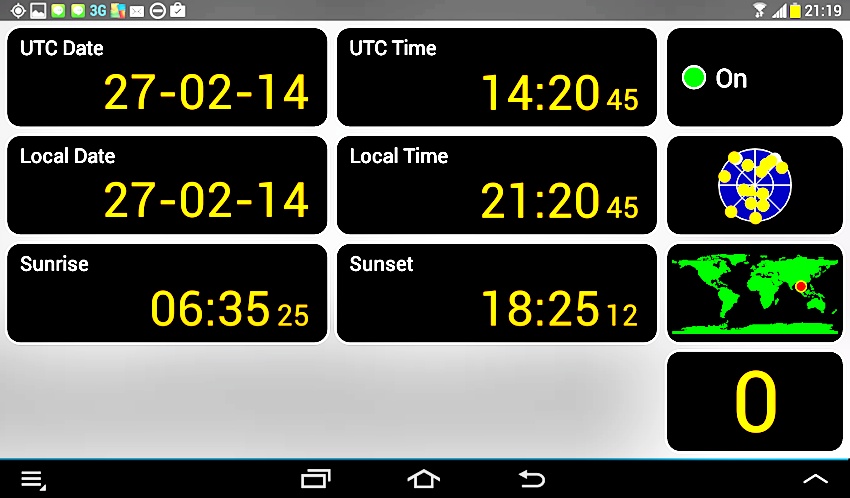850x498 pixels.
Task: Expand the navigation bar up arrow
Action: point(816,480)
